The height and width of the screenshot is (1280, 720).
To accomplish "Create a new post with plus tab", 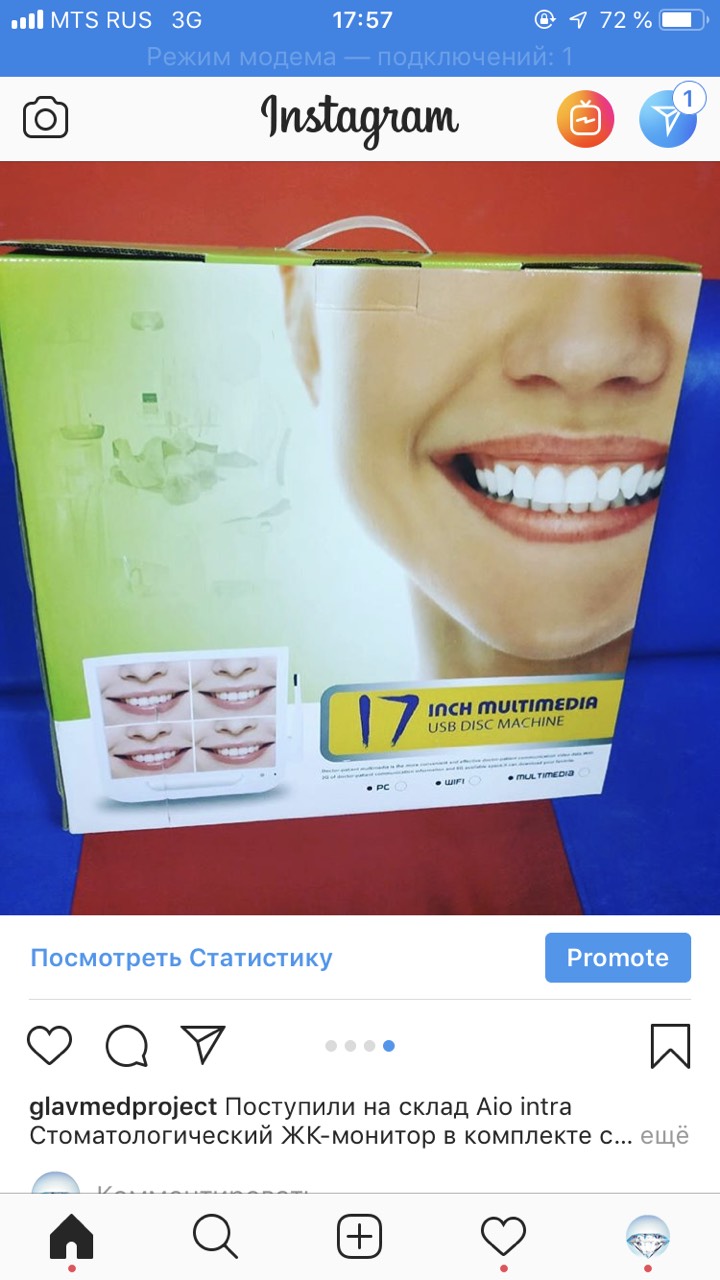I will [x=359, y=1239].
